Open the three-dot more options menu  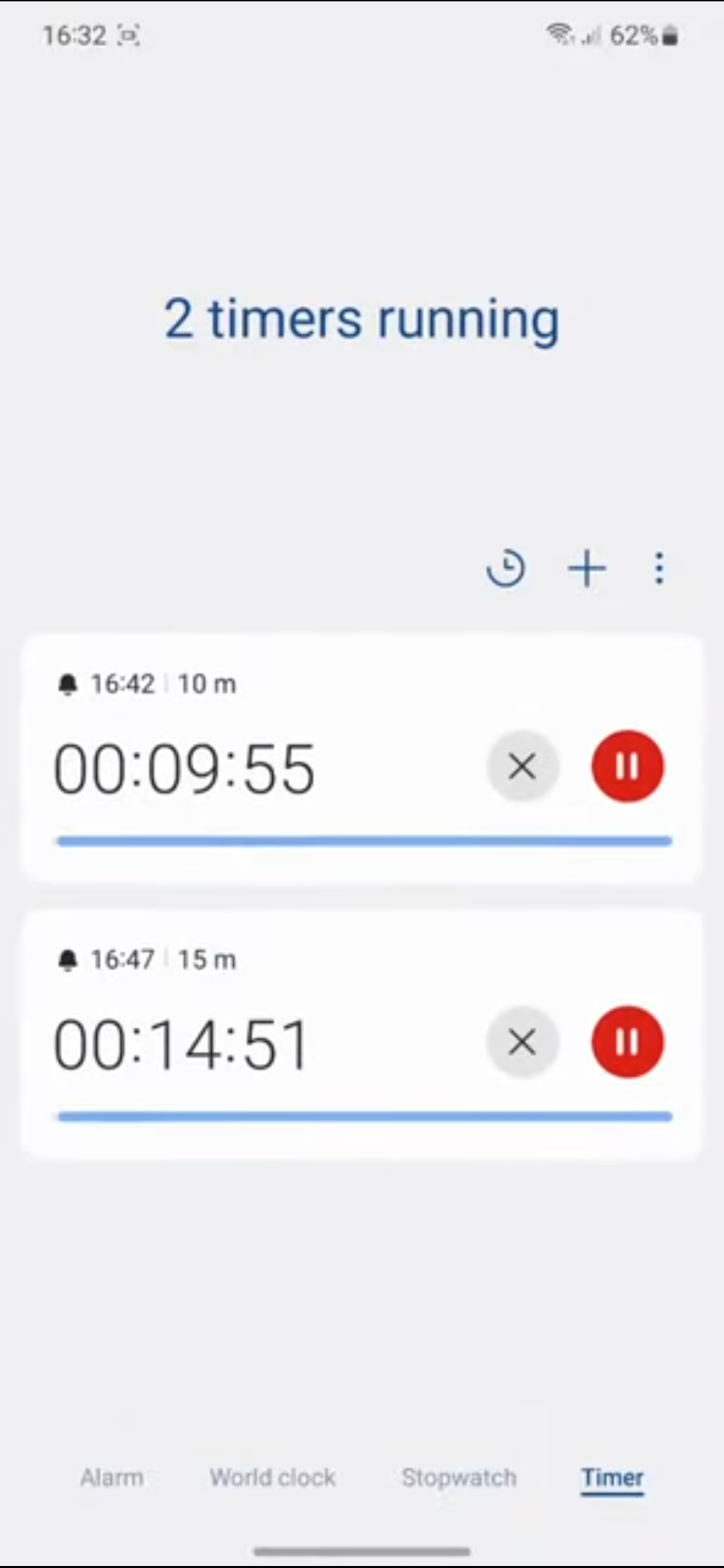click(660, 569)
